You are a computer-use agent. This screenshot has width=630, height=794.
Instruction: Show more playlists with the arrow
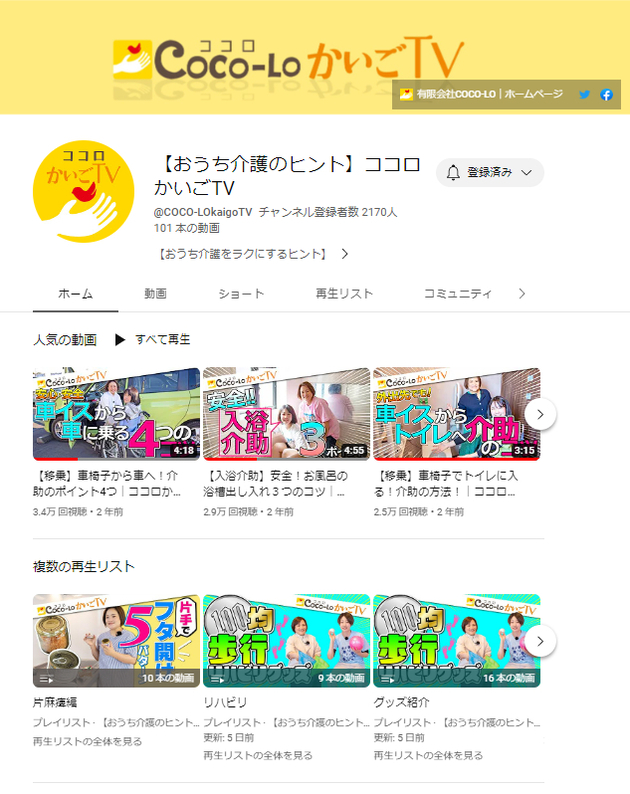point(540,640)
